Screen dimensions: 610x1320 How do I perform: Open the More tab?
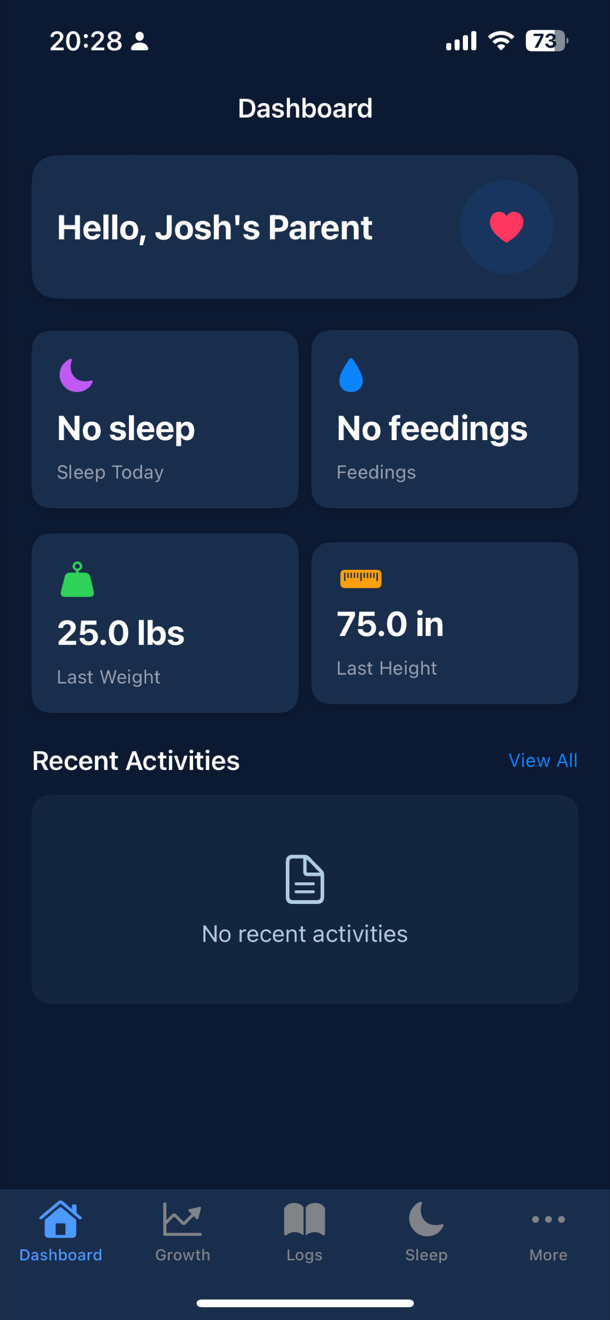click(548, 1232)
